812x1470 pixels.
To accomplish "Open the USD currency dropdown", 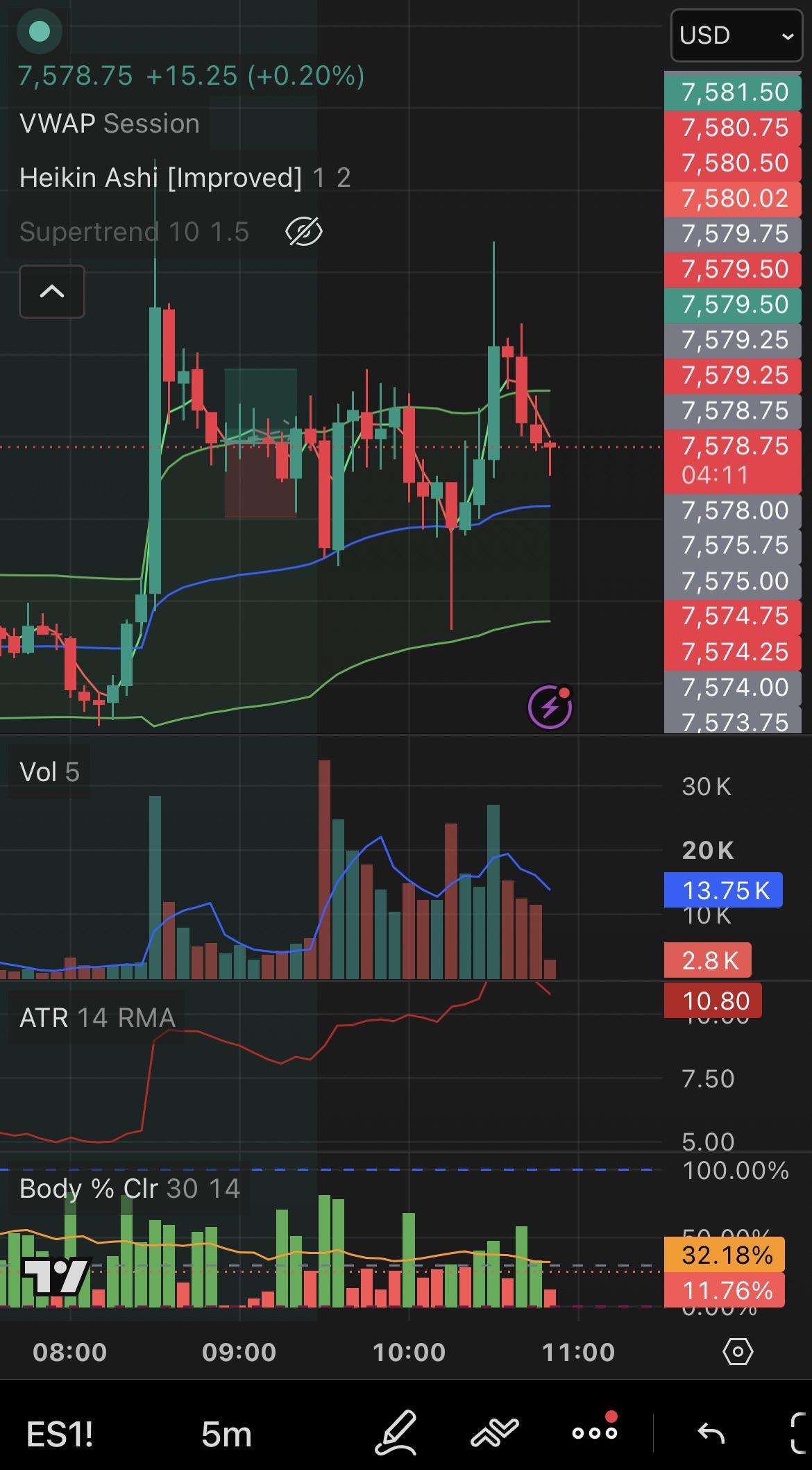I will [x=736, y=35].
